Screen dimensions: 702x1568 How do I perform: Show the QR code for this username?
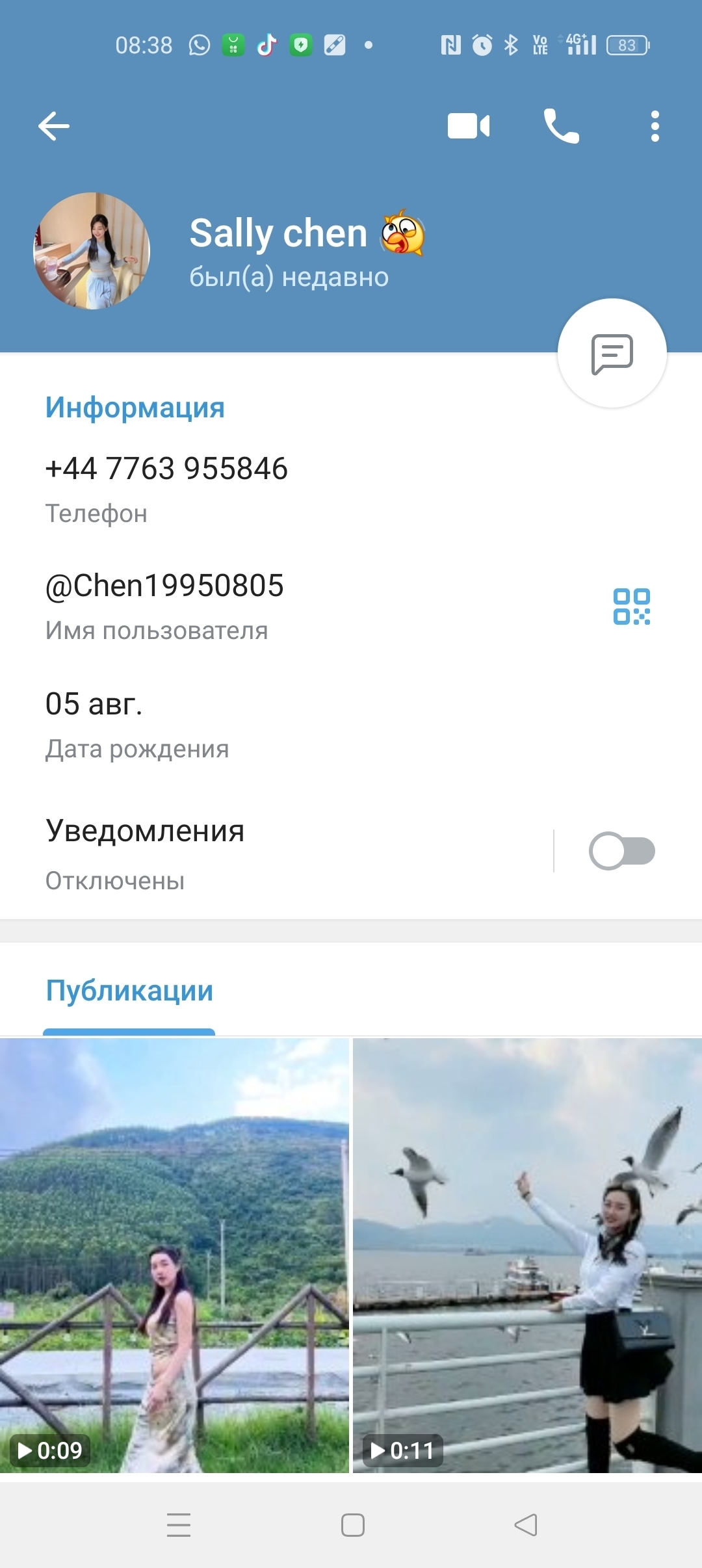(x=631, y=607)
